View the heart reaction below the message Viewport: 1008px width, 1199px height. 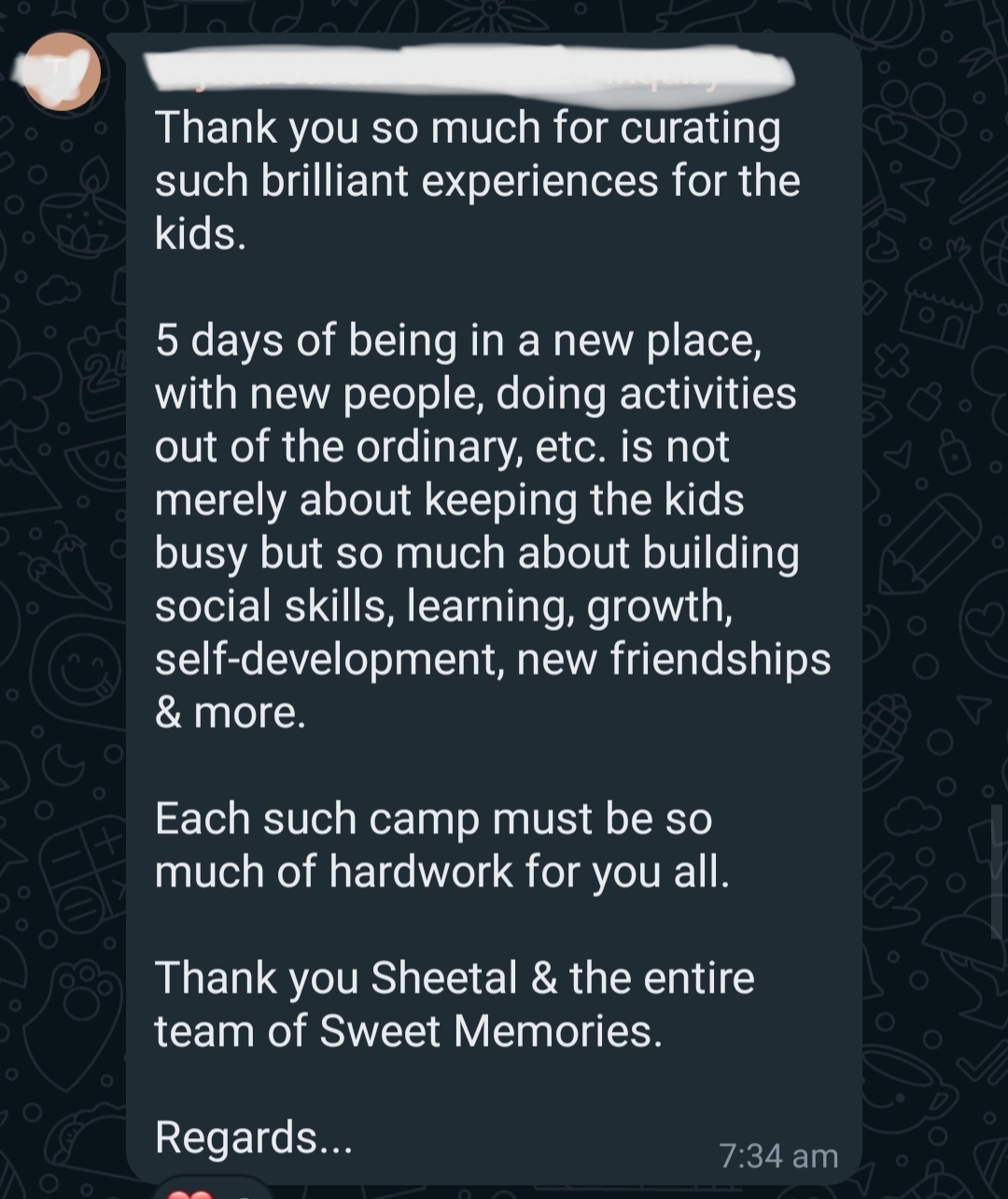coord(189,1192)
